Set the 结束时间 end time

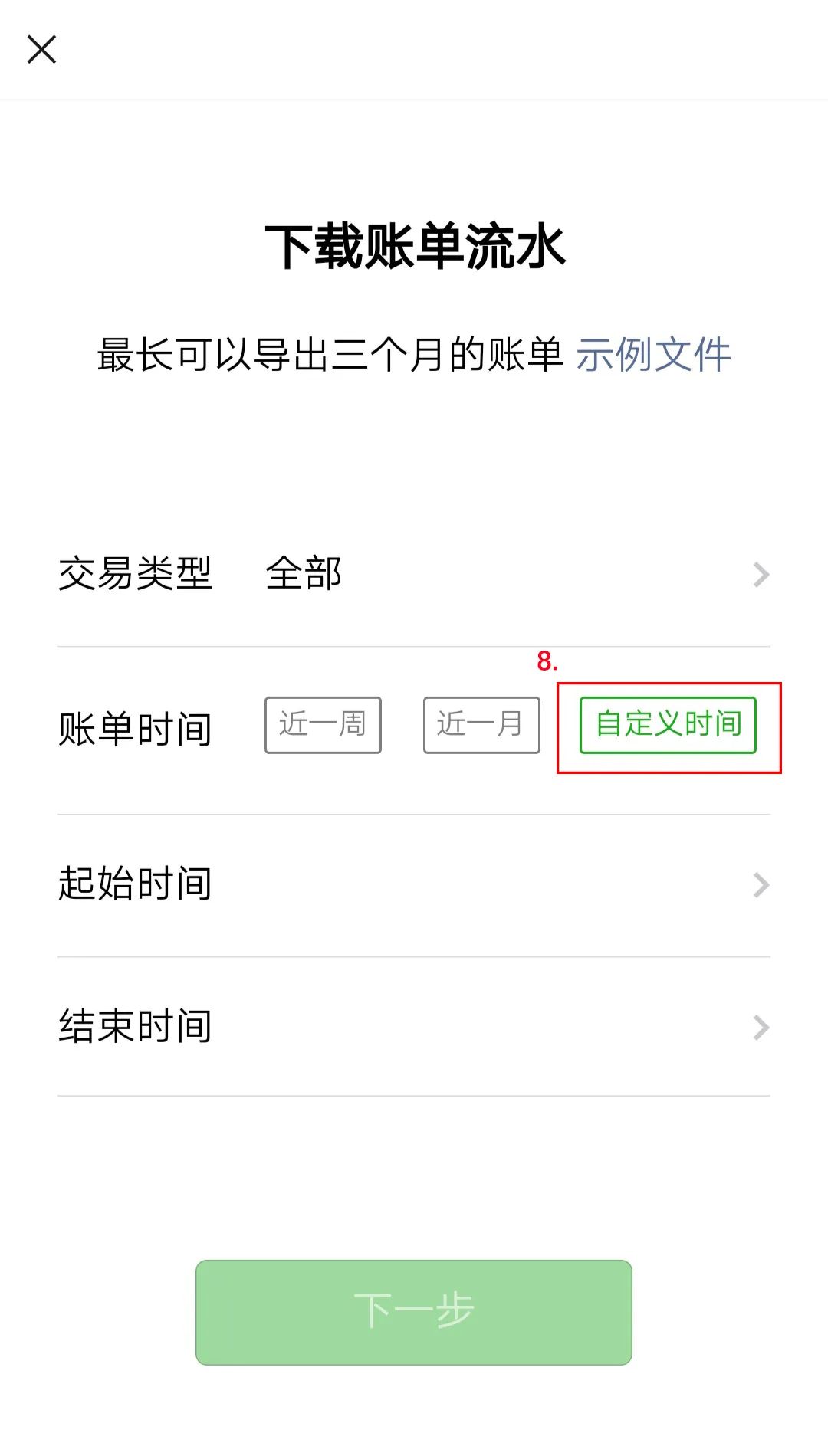(414, 1027)
